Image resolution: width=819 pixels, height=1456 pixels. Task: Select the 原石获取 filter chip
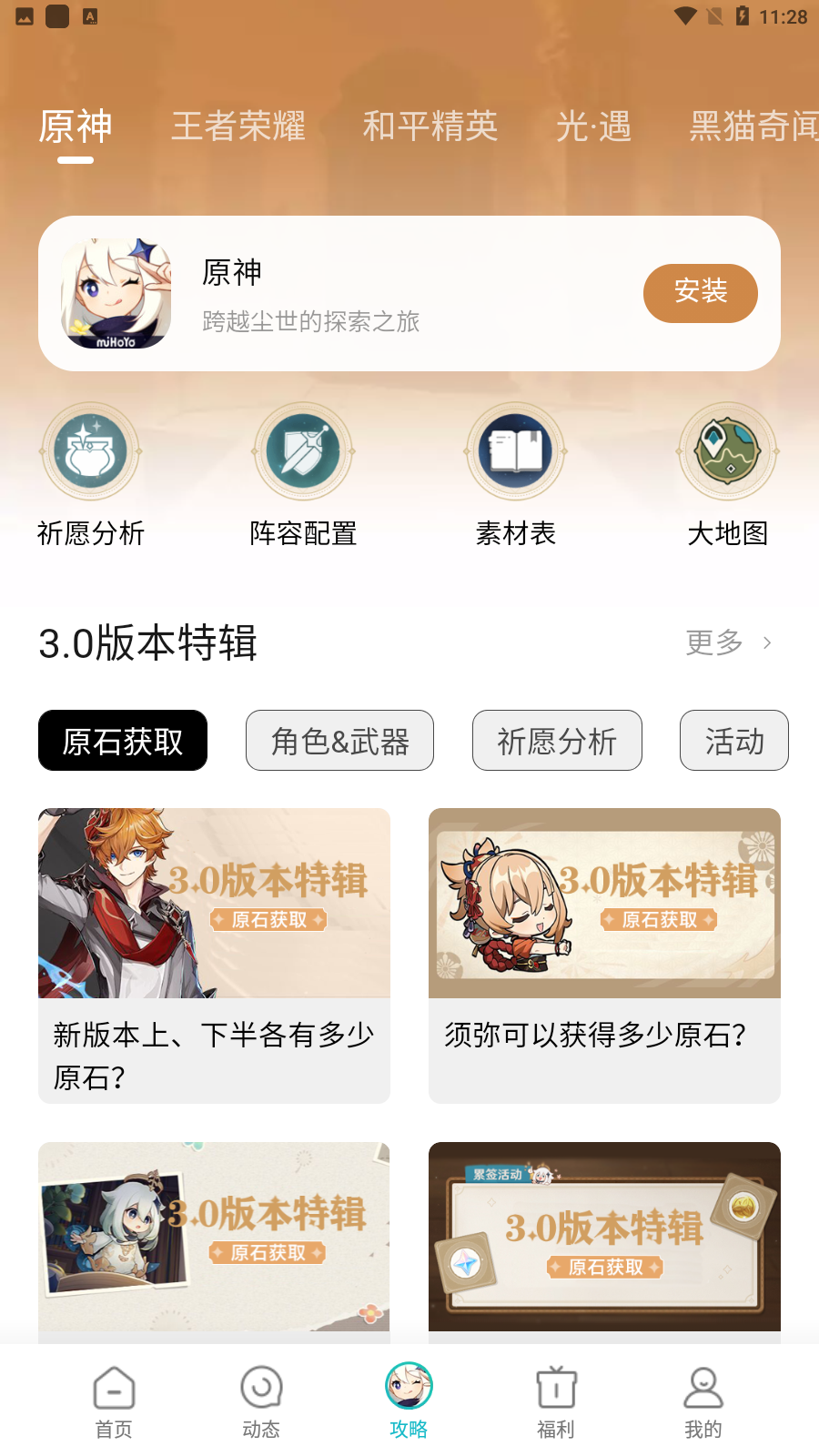point(123,741)
